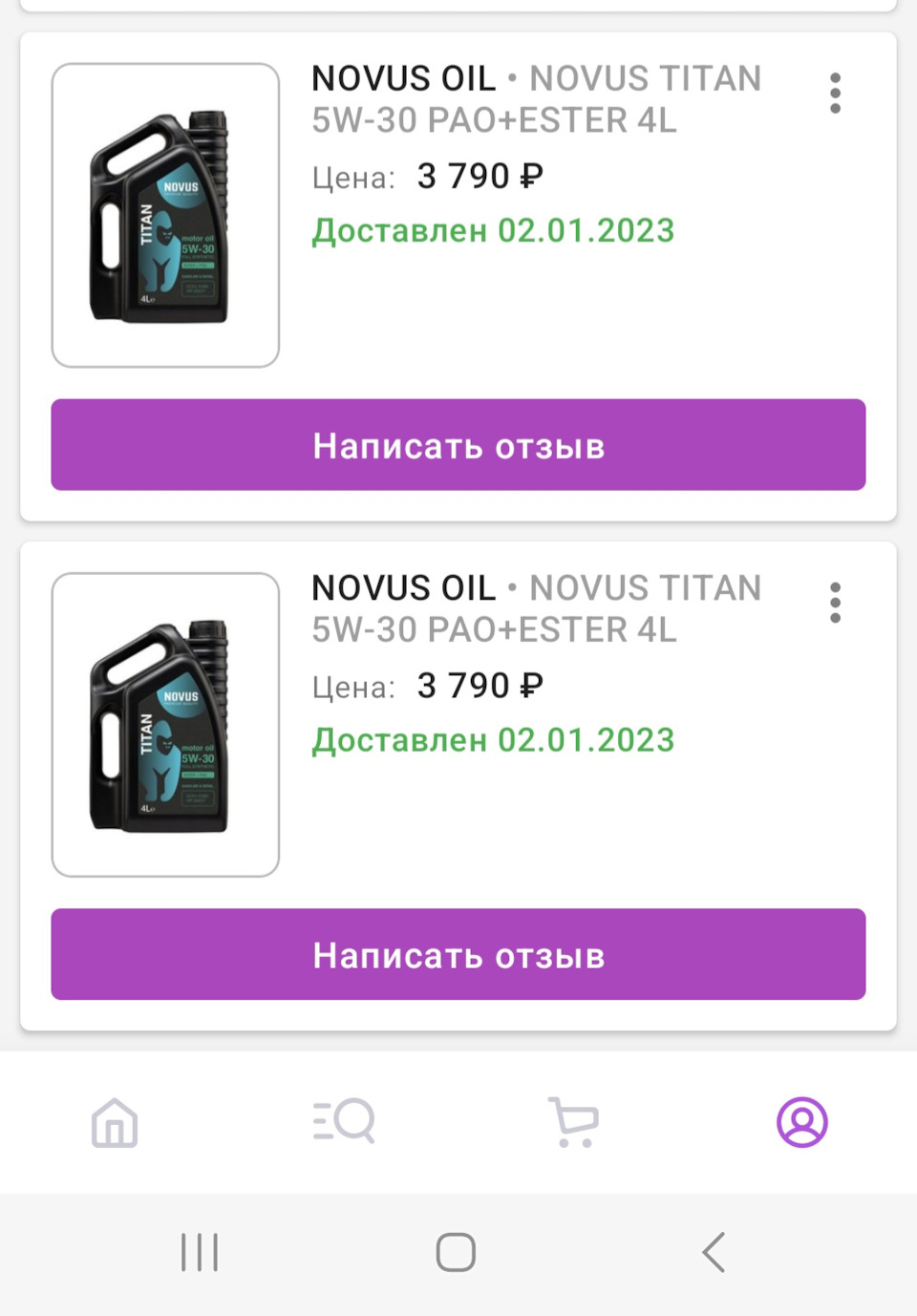Viewport: 917px width, 1316px height.
Task: Open the catalog search tab
Action: 344,1121
